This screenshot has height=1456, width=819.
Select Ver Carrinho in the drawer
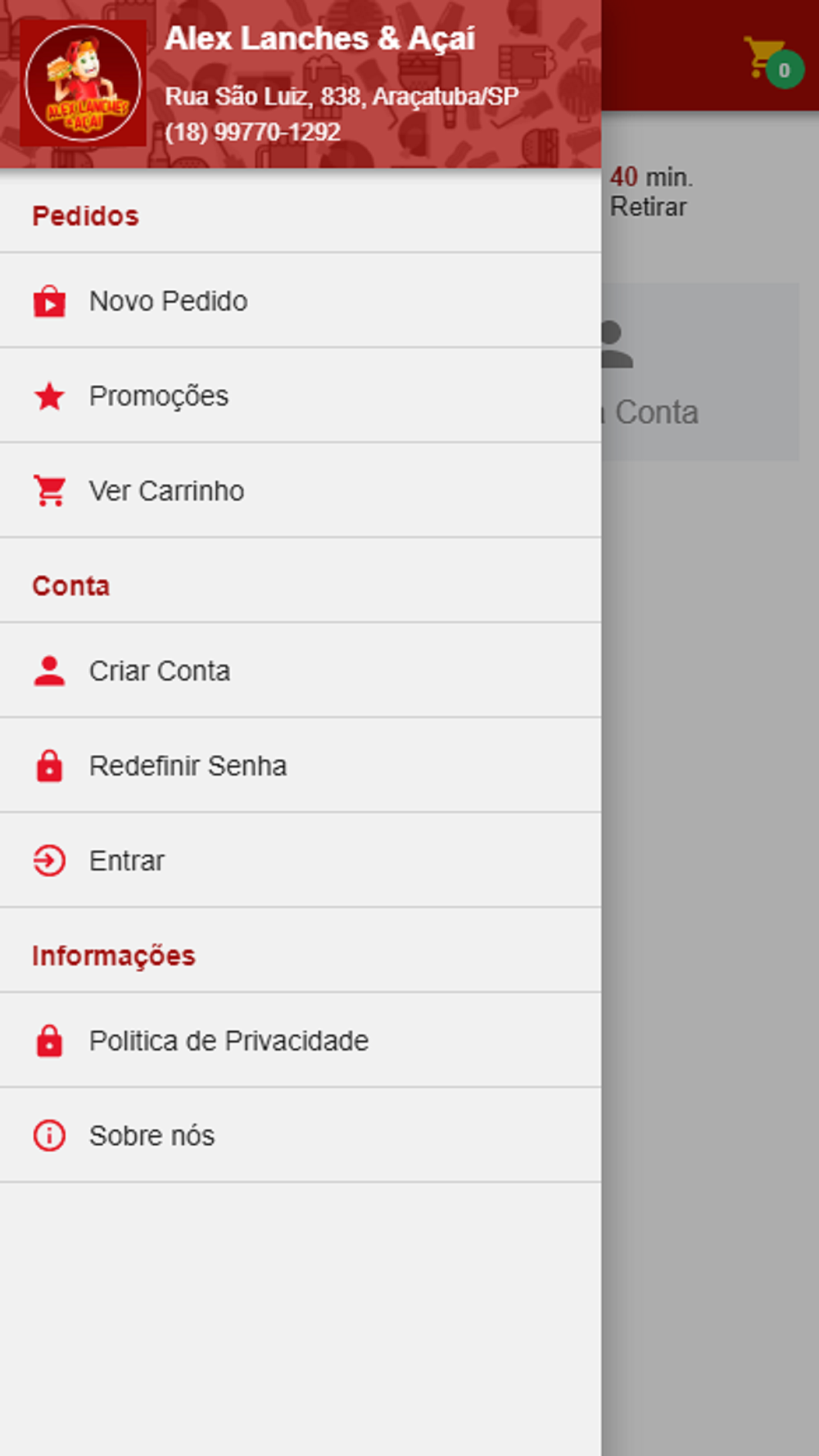pyautogui.click(x=300, y=491)
